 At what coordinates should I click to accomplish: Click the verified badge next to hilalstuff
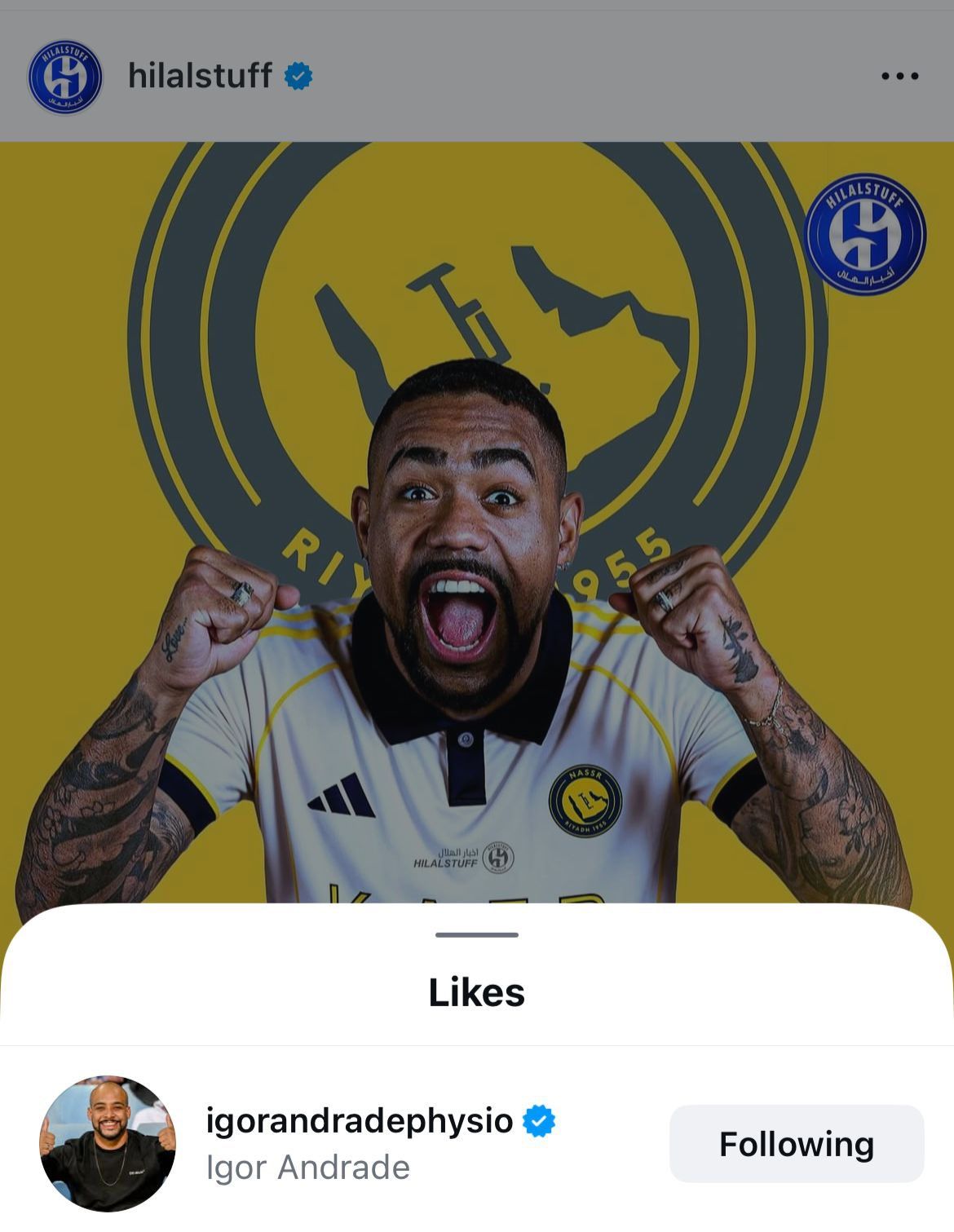point(298,74)
